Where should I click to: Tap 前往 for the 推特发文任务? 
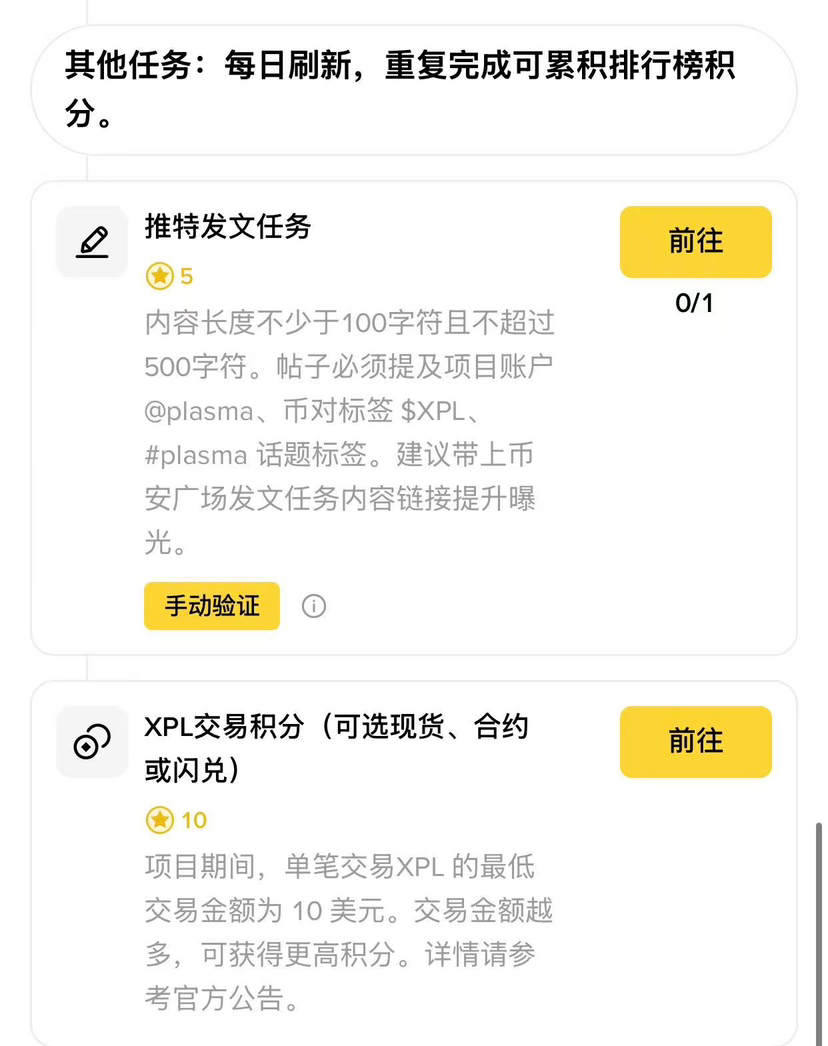[695, 242]
